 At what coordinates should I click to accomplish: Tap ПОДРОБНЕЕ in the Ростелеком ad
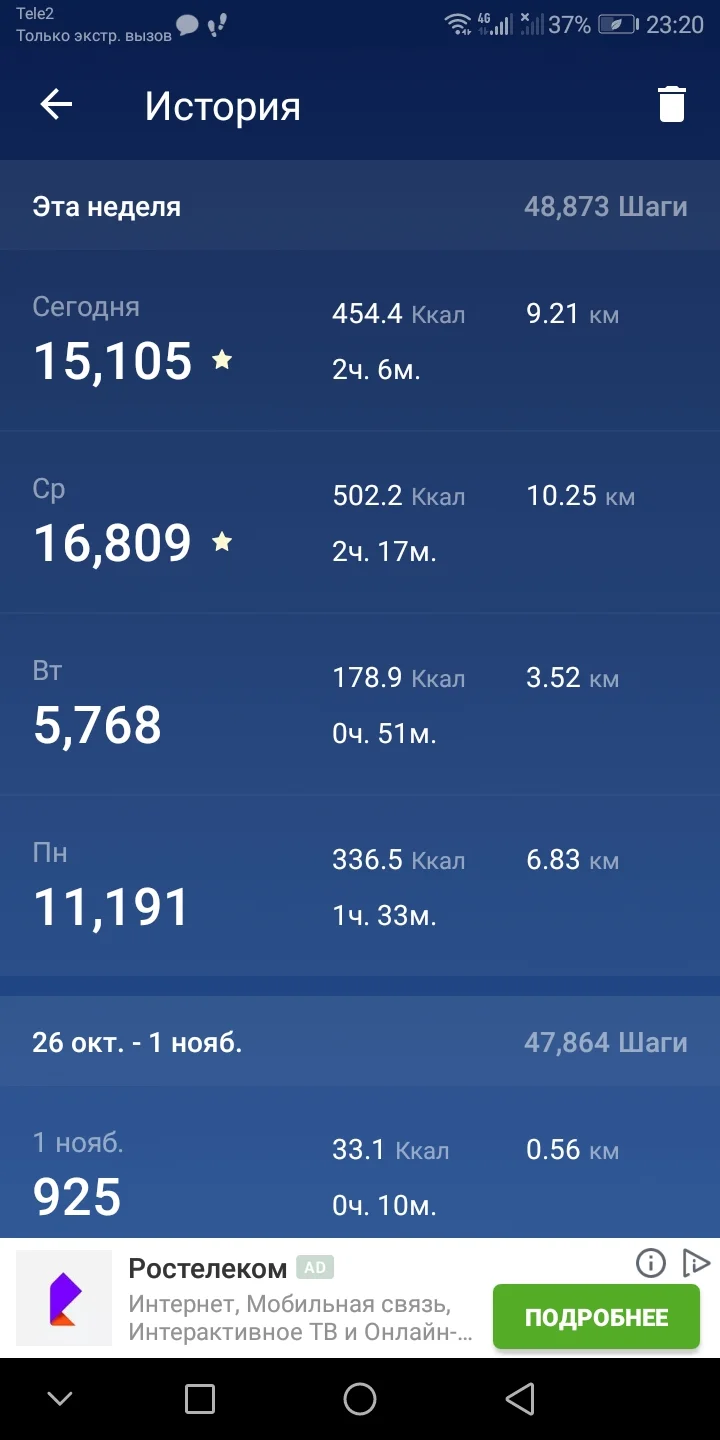pos(596,1317)
